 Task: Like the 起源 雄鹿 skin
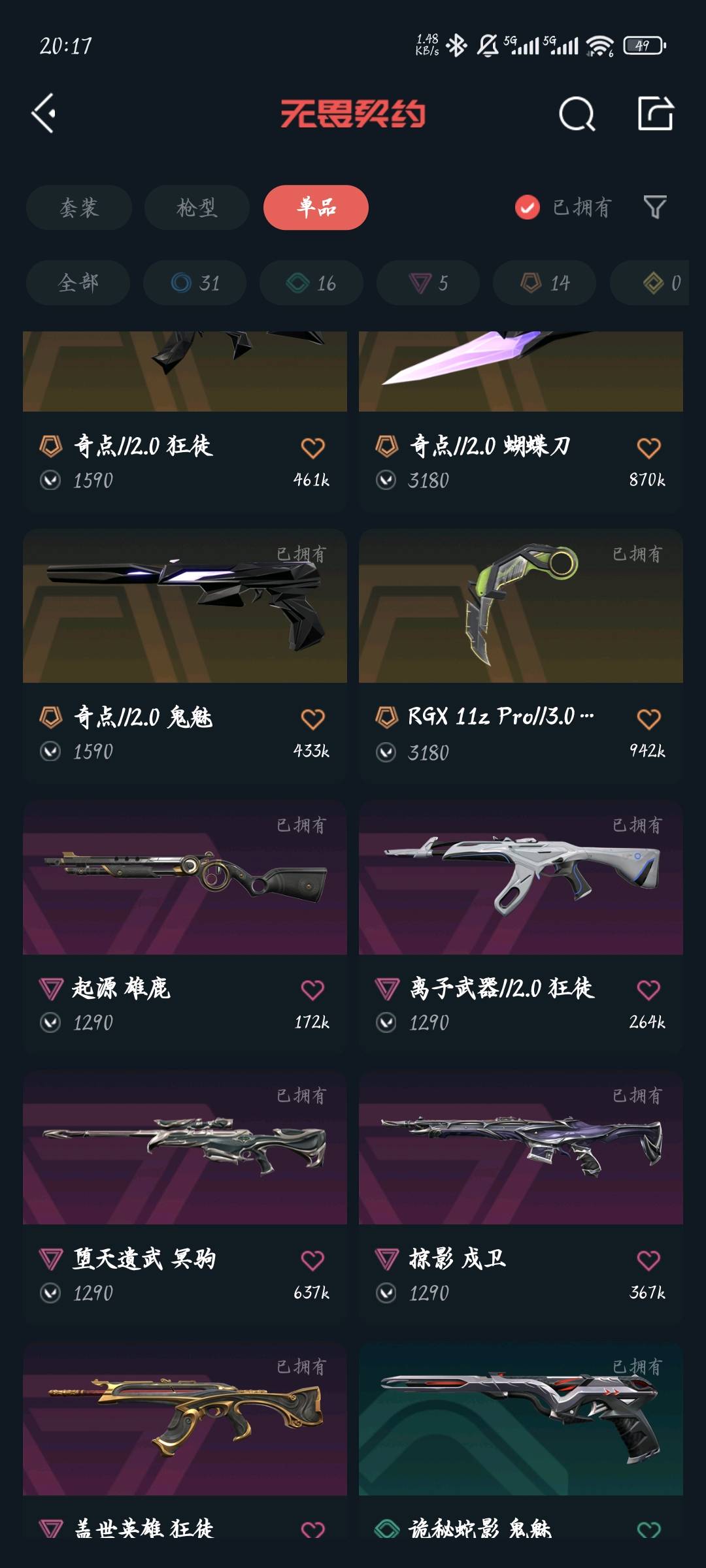312,990
